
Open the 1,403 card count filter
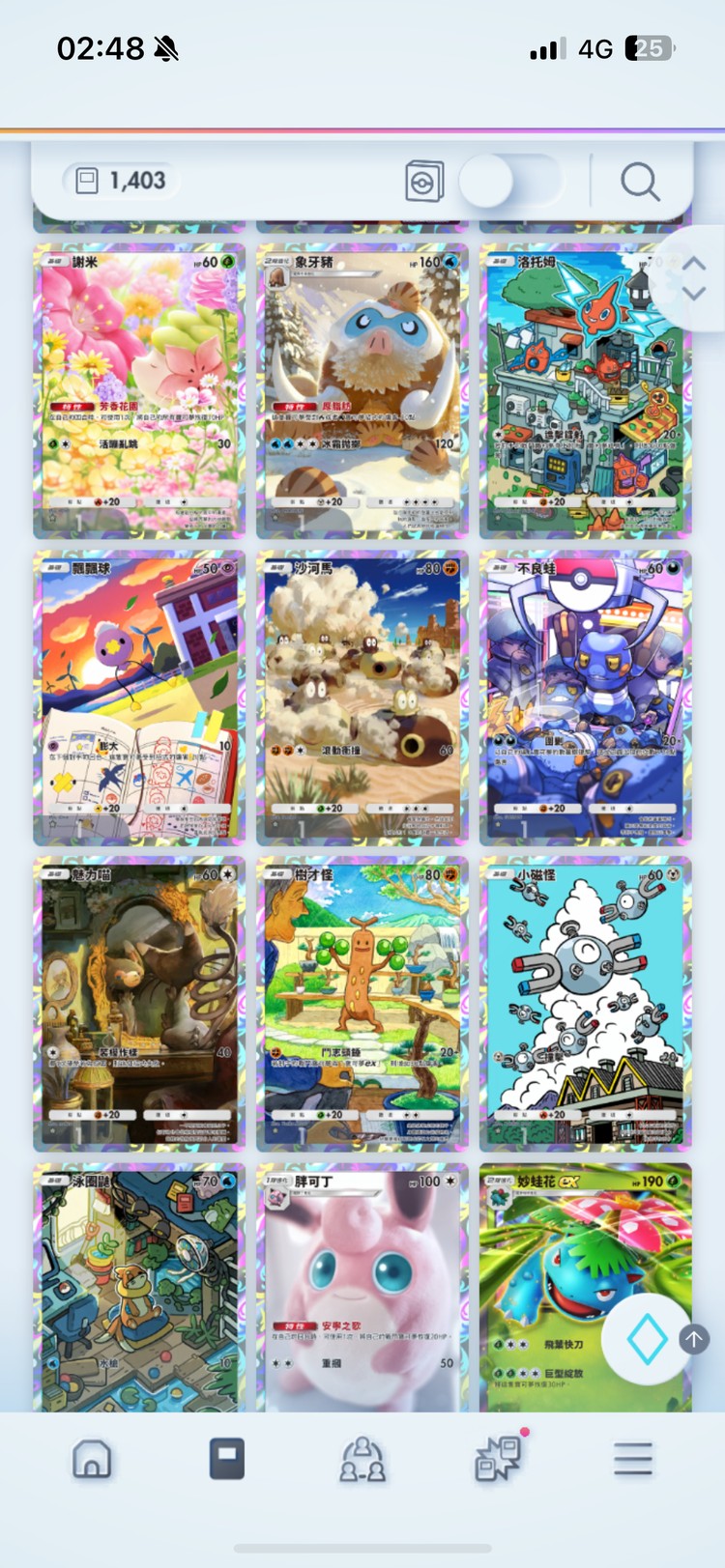click(x=122, y=181)
